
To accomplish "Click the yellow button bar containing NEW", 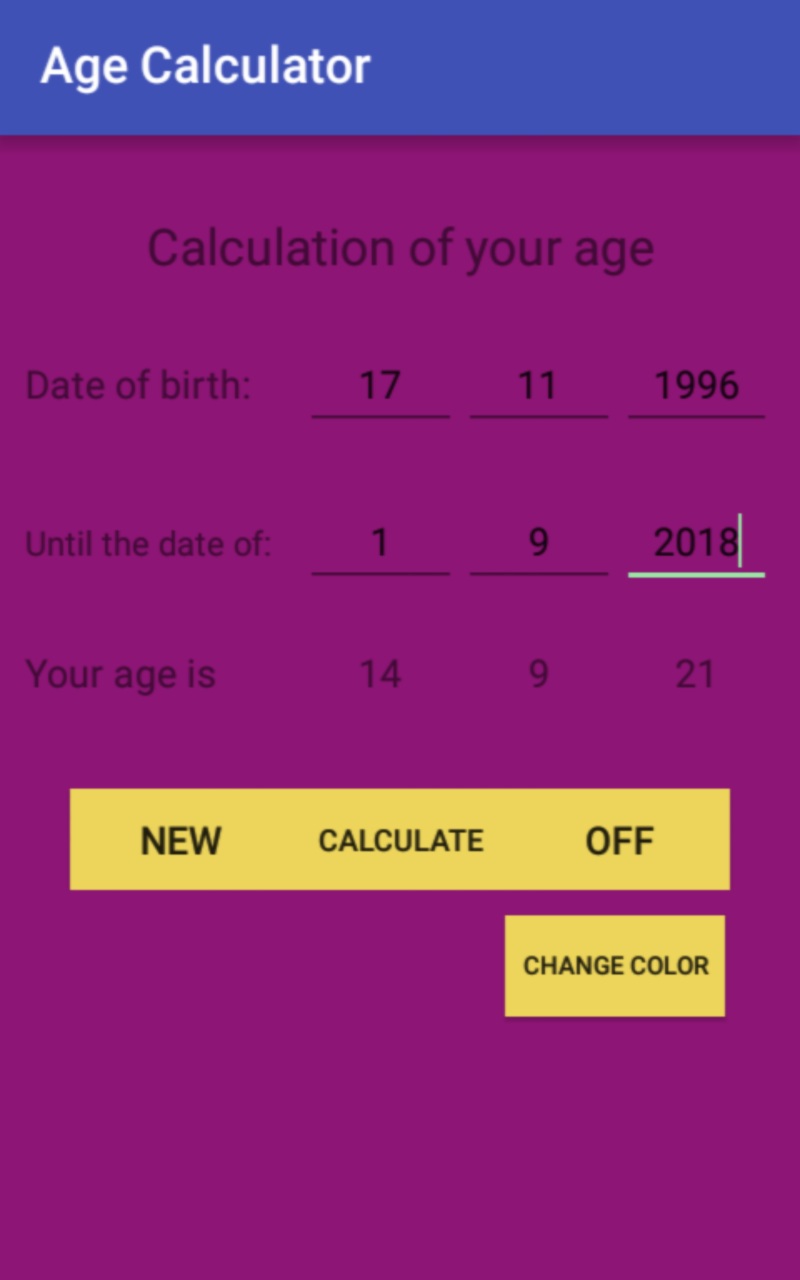I will (400, 840).
